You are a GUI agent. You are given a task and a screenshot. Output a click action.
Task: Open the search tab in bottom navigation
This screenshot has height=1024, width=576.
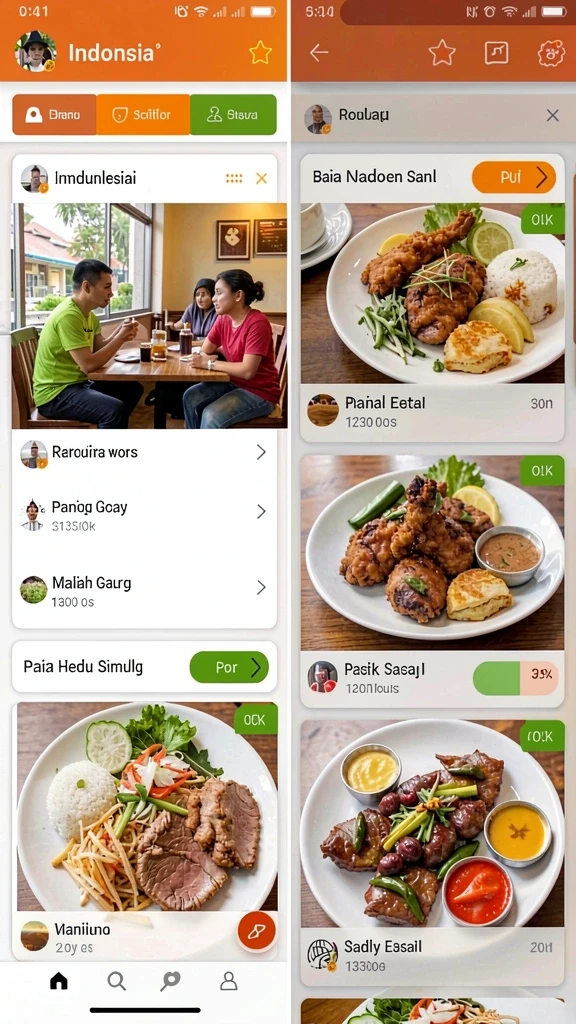coord(116,980)
